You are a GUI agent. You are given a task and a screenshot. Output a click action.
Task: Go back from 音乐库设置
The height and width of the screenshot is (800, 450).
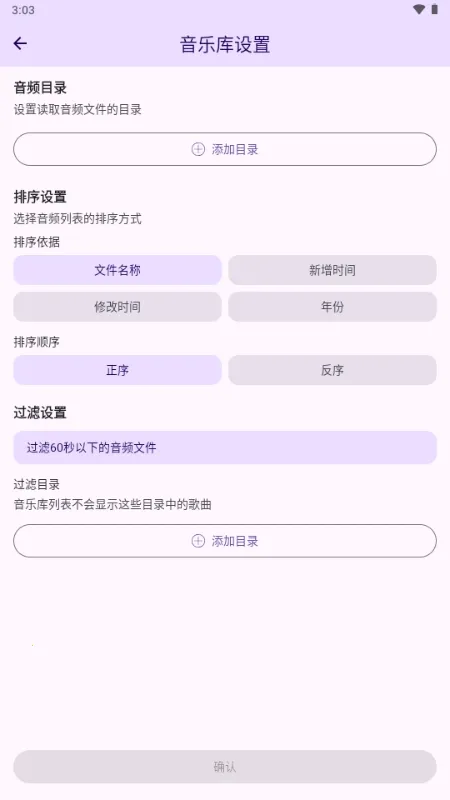coord(20,44)
